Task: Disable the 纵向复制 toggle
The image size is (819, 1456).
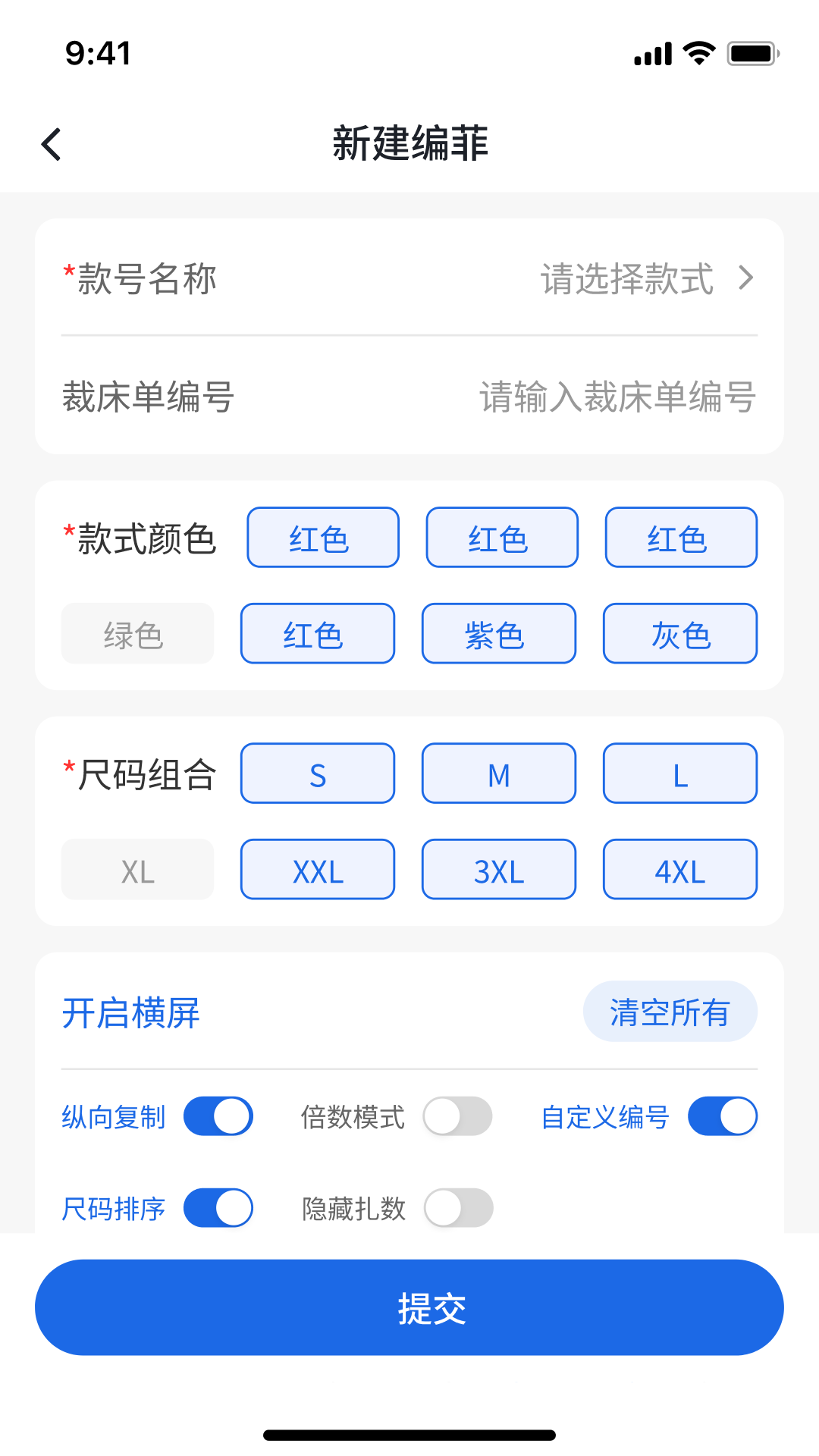Action: coord(218,1116)
